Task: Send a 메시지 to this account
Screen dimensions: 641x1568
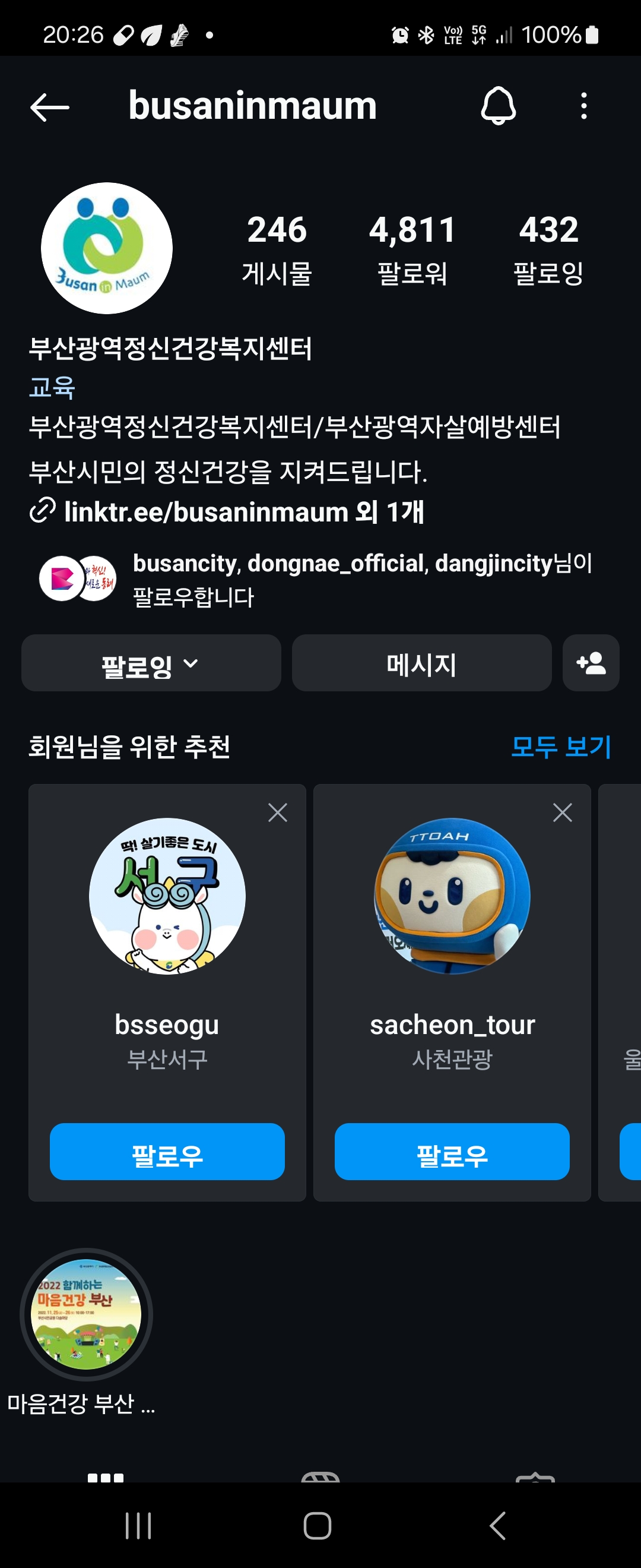Action: pos(421,663)
